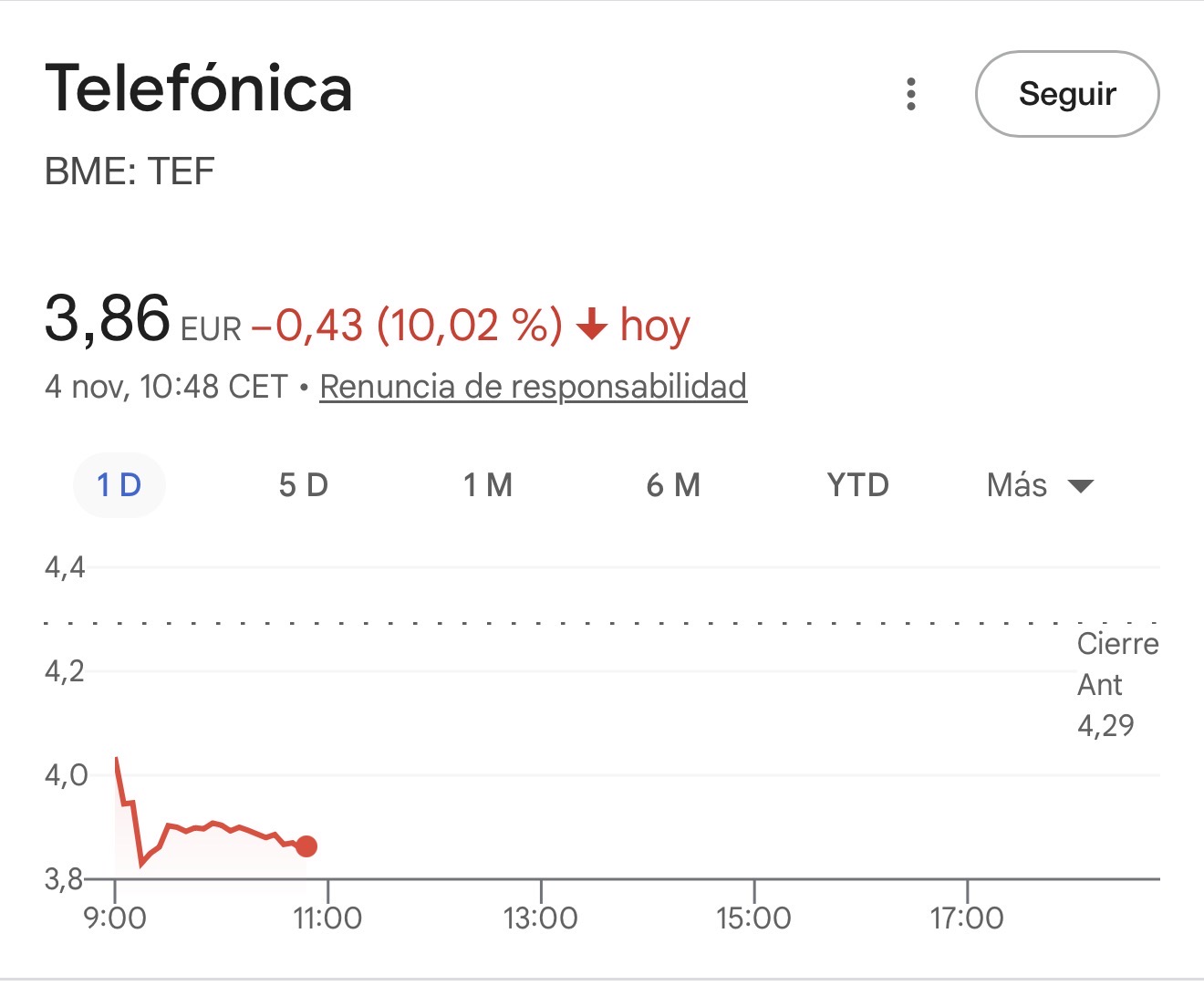Open the three-dot overflow menu
1204x996 pixels.
click(x=910, y=94)
